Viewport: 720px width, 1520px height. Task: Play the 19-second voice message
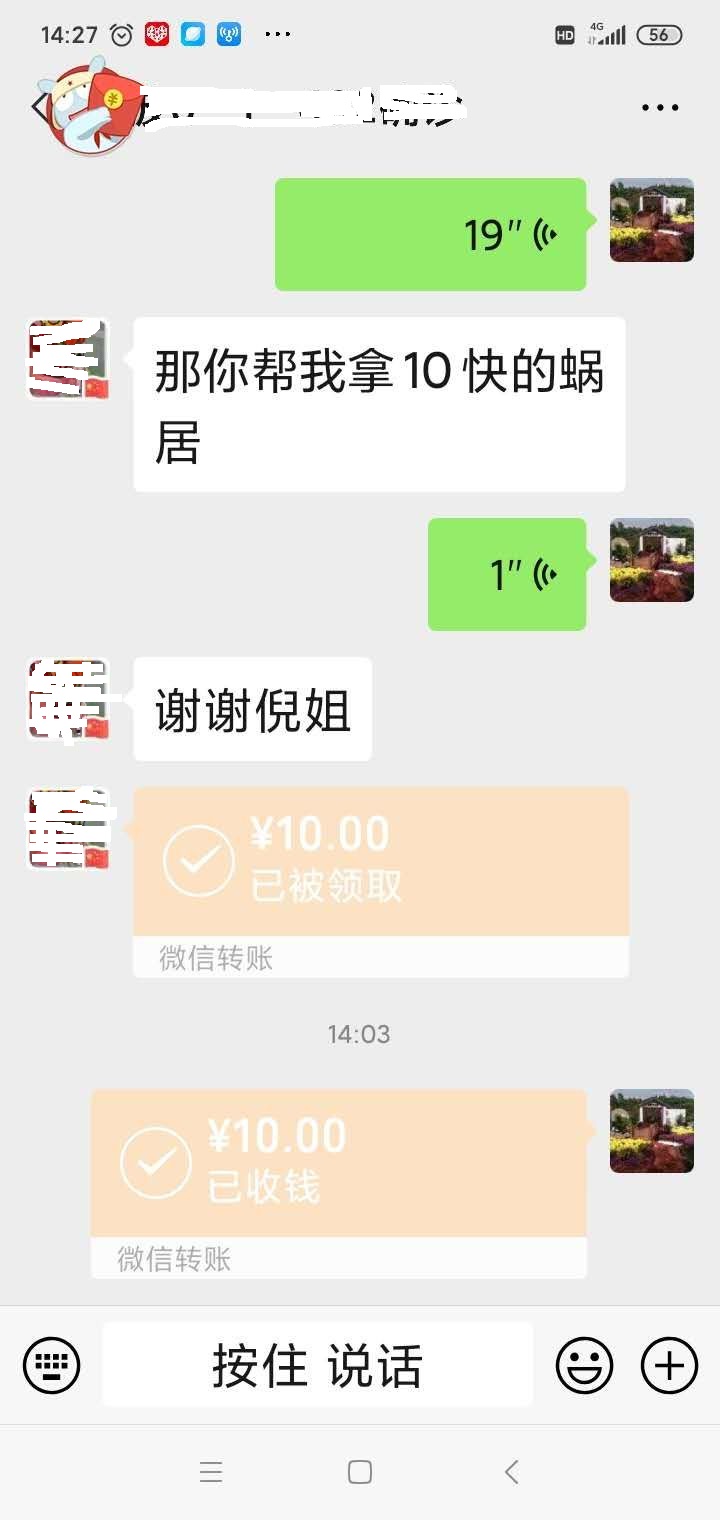pyautogui.click(x=430, y=233)
